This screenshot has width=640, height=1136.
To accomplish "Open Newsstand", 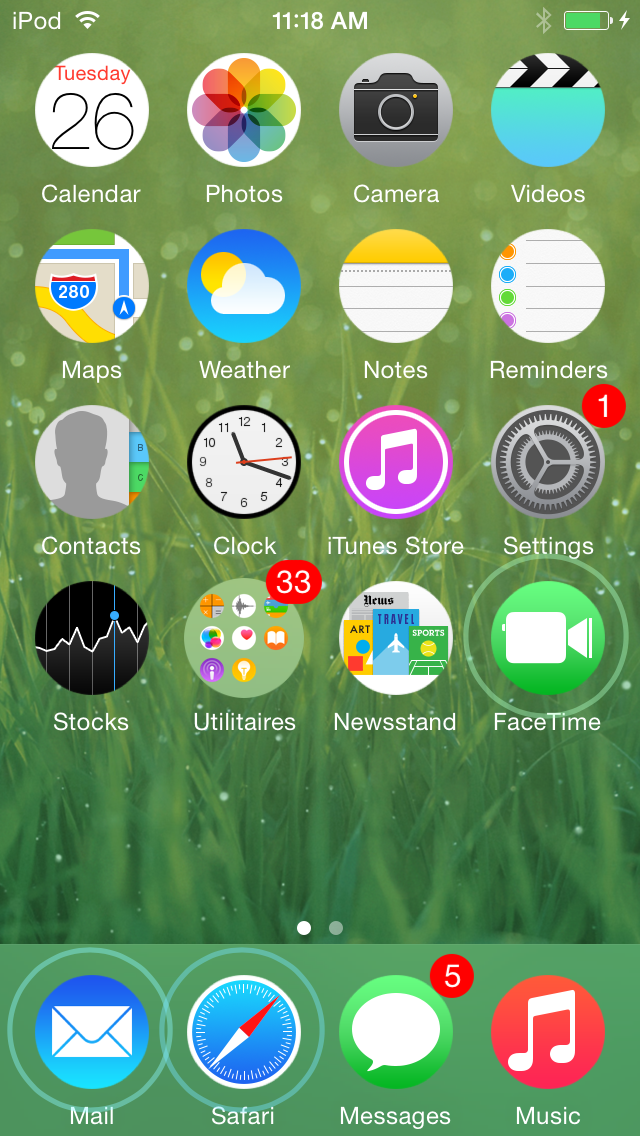I will (396, 638).
